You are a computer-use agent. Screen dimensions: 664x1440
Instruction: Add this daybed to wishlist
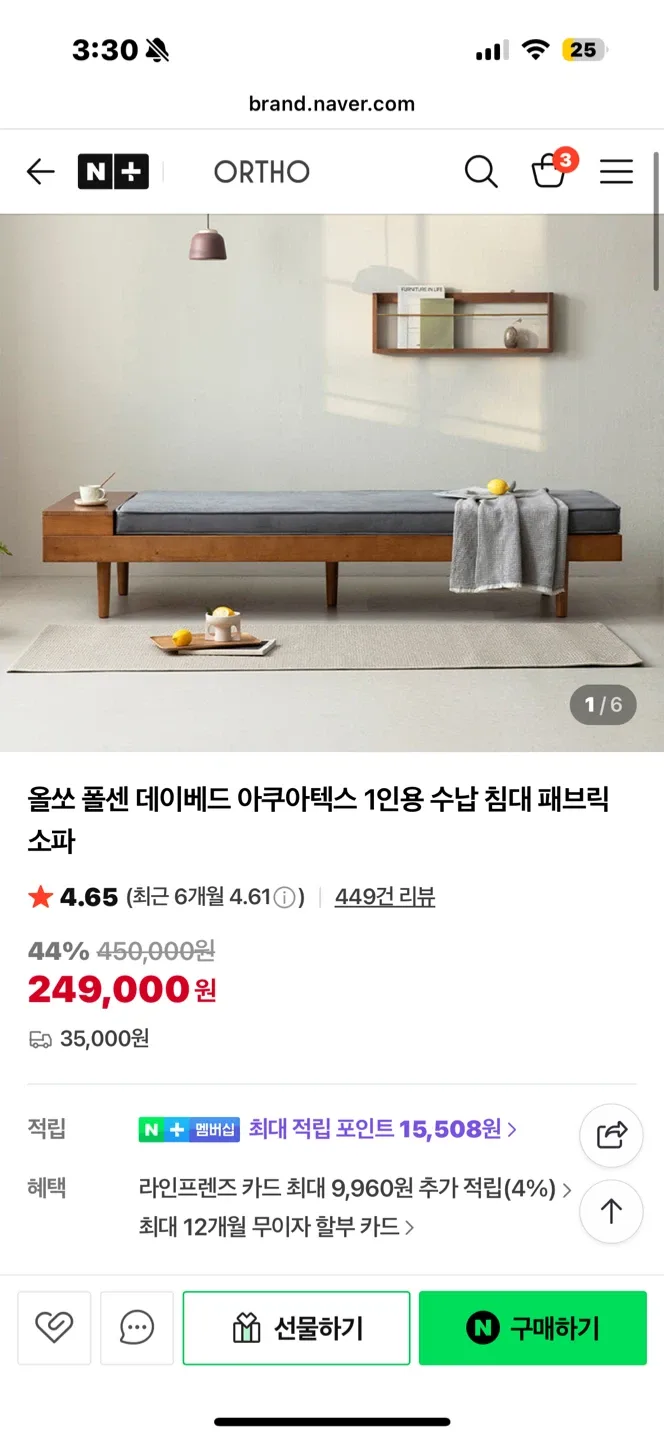54,1328
